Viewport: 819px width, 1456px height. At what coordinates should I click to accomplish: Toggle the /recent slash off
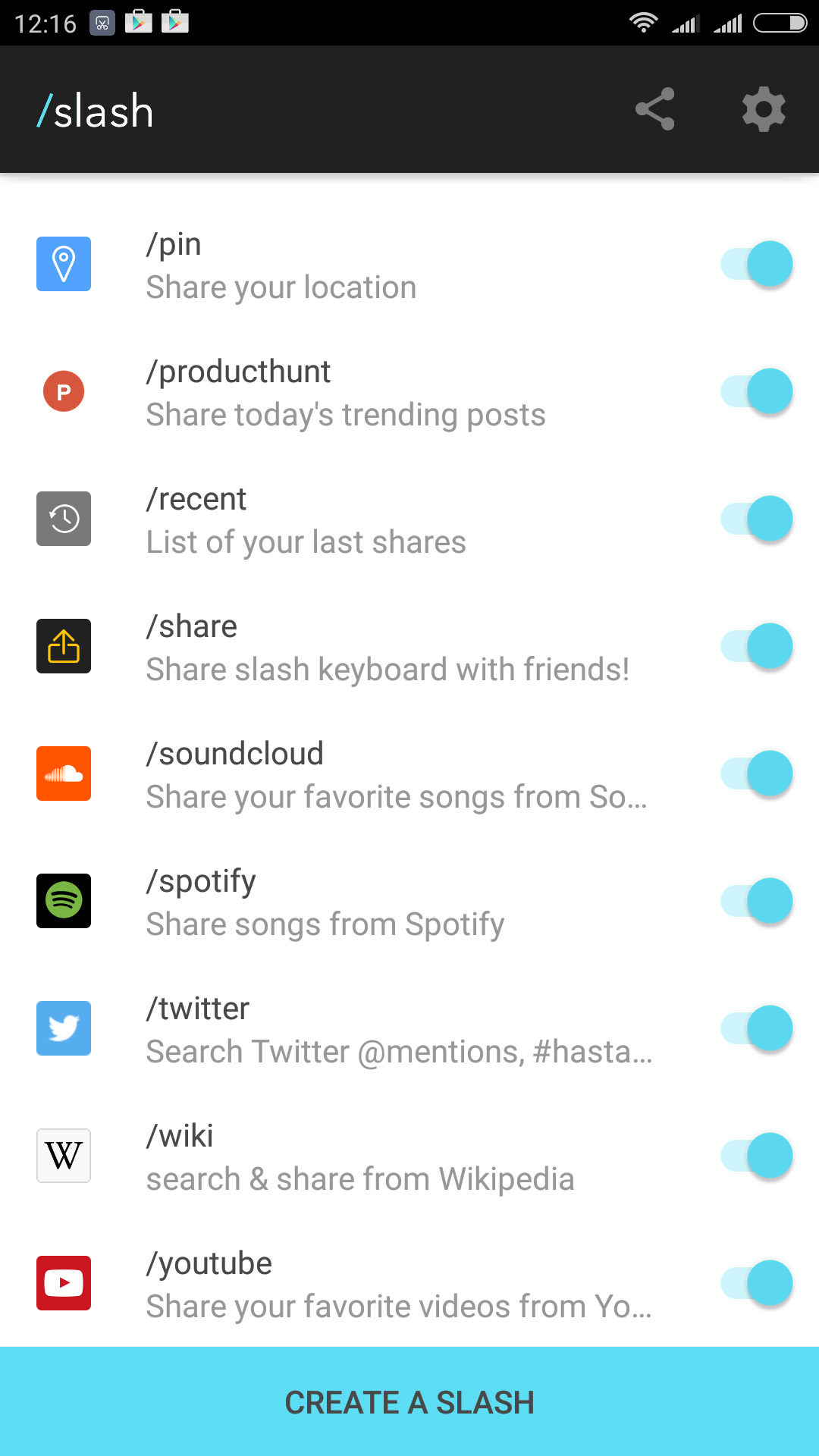click(x=756, y=519)
